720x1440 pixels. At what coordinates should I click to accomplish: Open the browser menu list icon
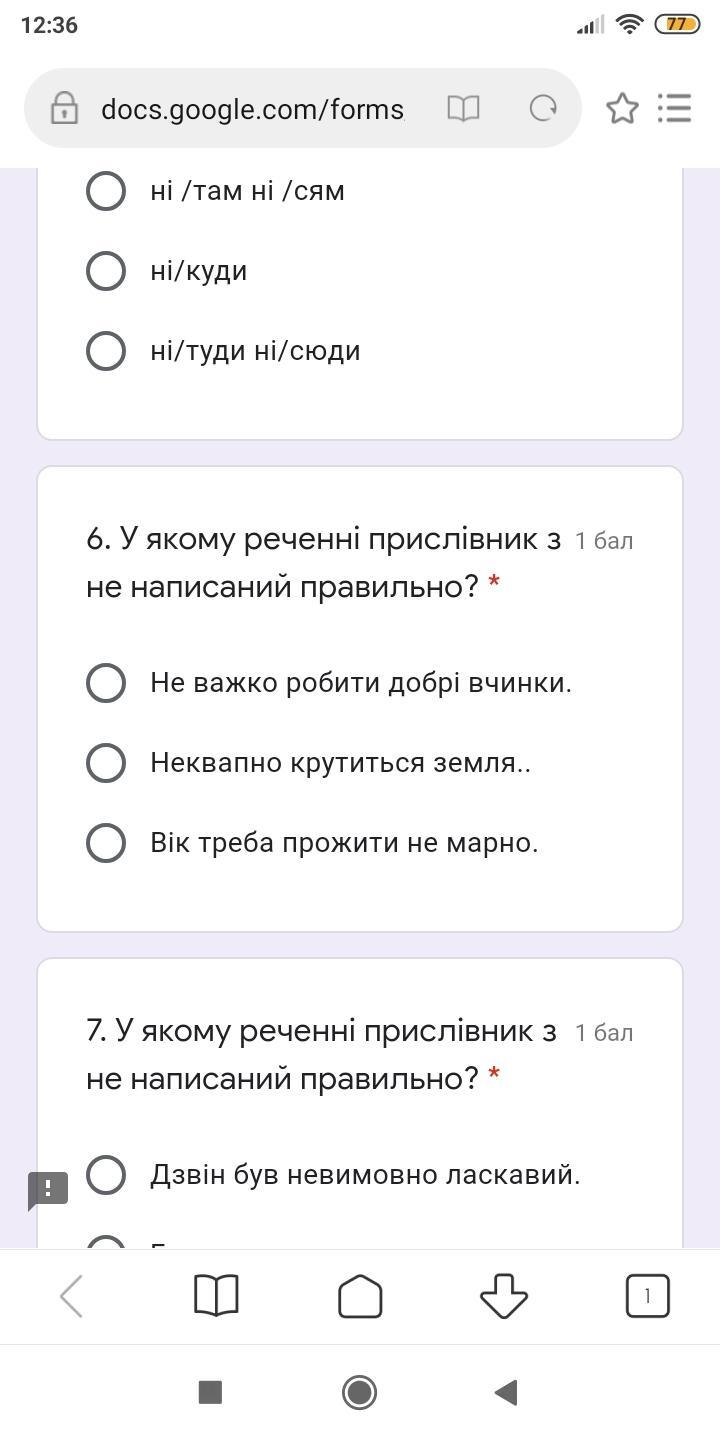tap(675, 109)
